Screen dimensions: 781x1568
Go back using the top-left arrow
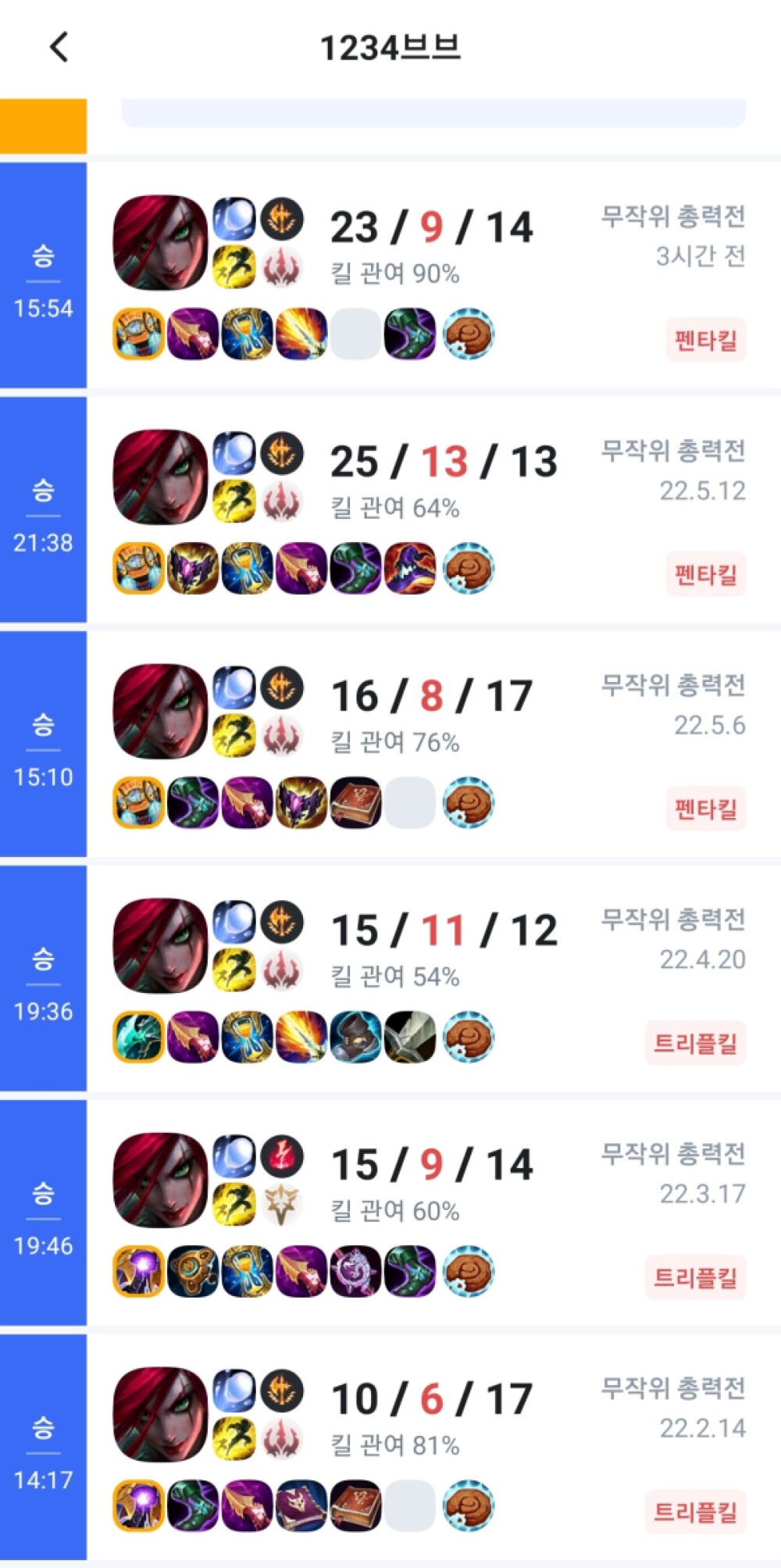coord(59,47)
